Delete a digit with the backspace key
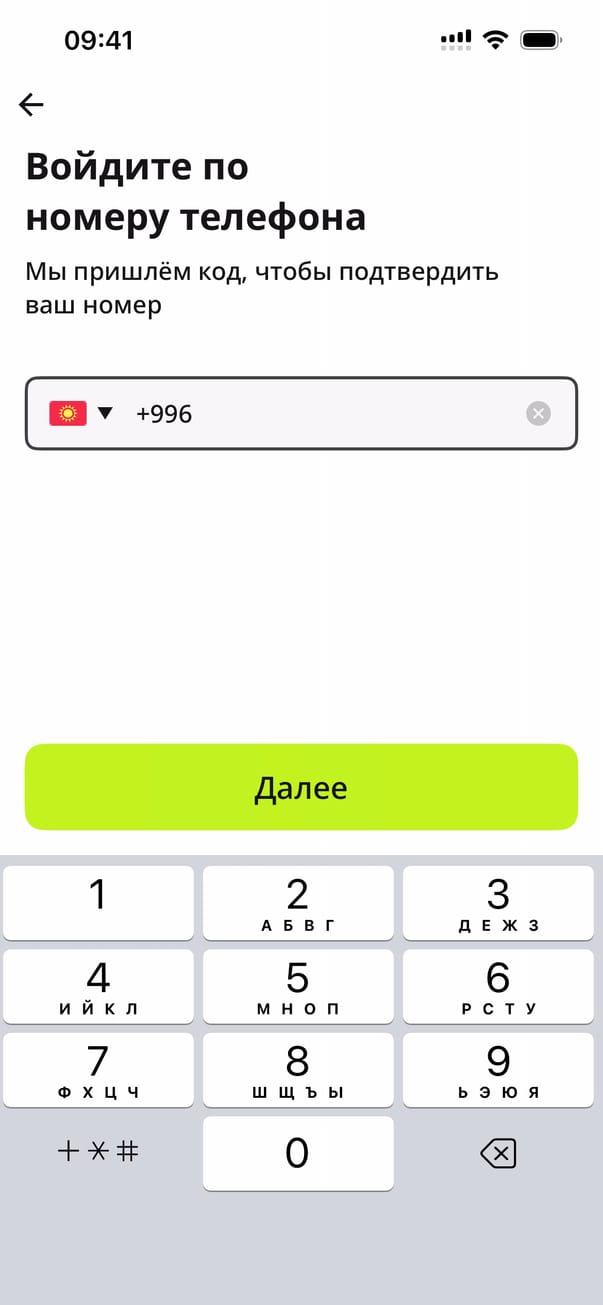This screenshot has height=1305, width=603. [498, 1154]
